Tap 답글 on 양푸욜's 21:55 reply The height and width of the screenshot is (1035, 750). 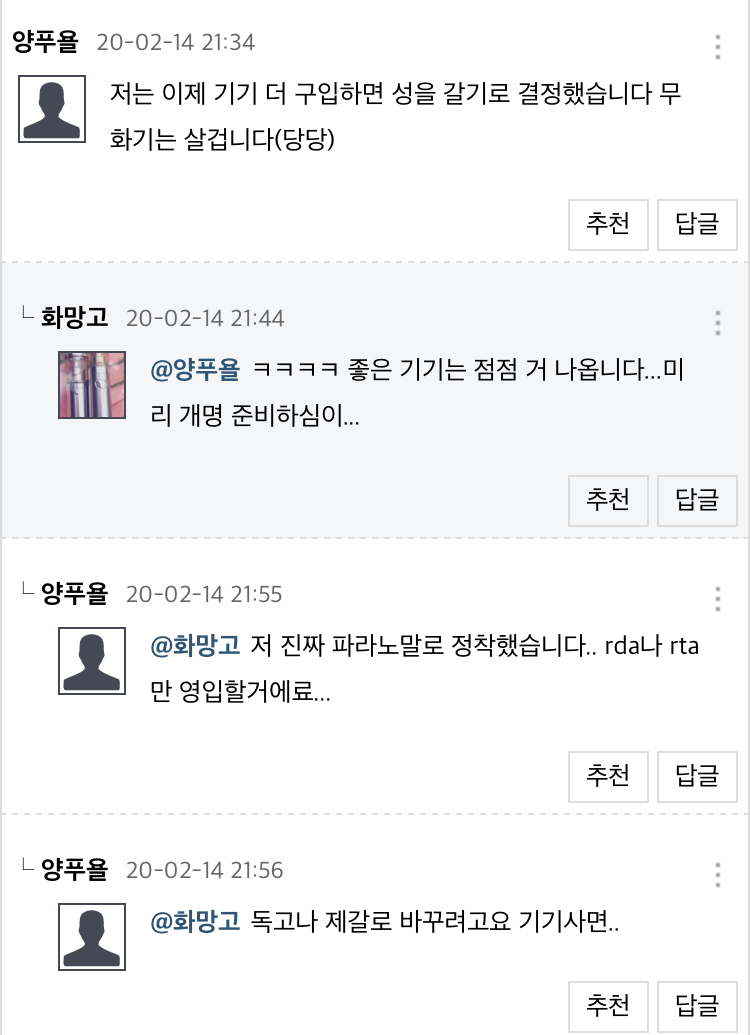(x=697, y=775)
